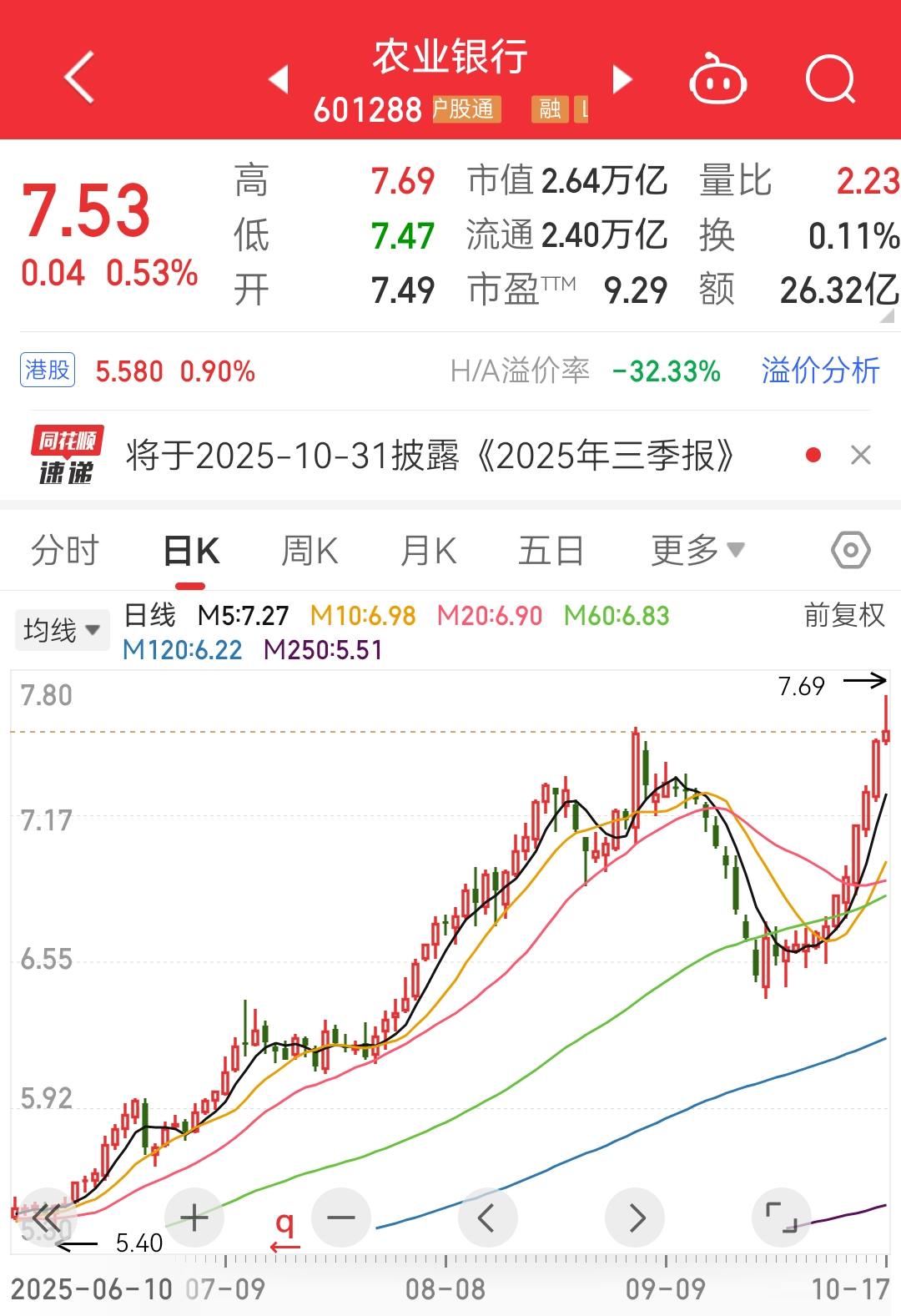Go back using the top-left arrow
Screen dimensions: 901x1316
coord(79,78)
